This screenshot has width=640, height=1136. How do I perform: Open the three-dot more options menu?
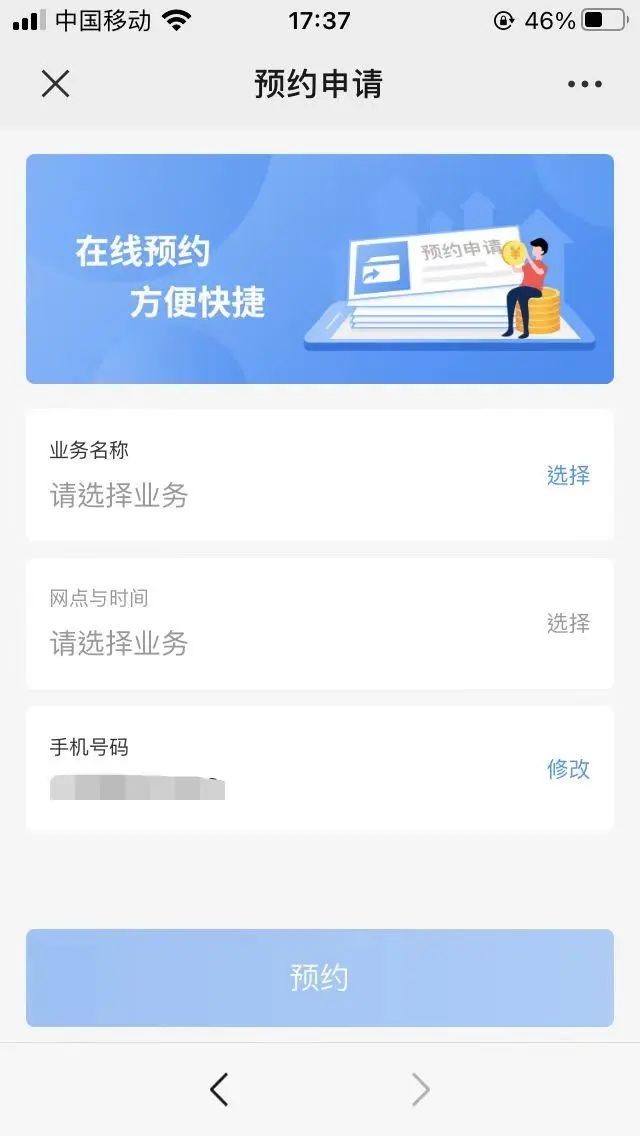click(x=584, y=84)
